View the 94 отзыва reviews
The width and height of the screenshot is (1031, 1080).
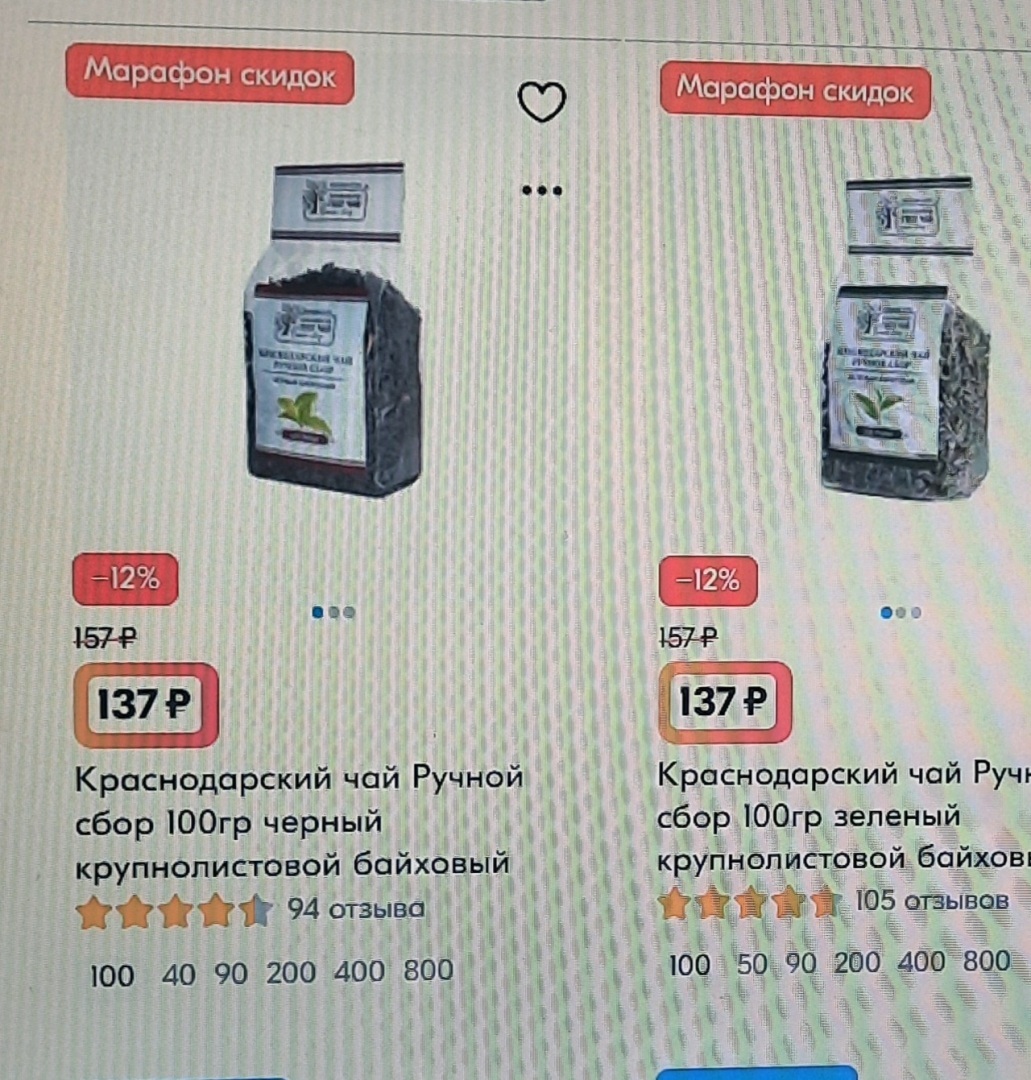[x=355, y=909]
